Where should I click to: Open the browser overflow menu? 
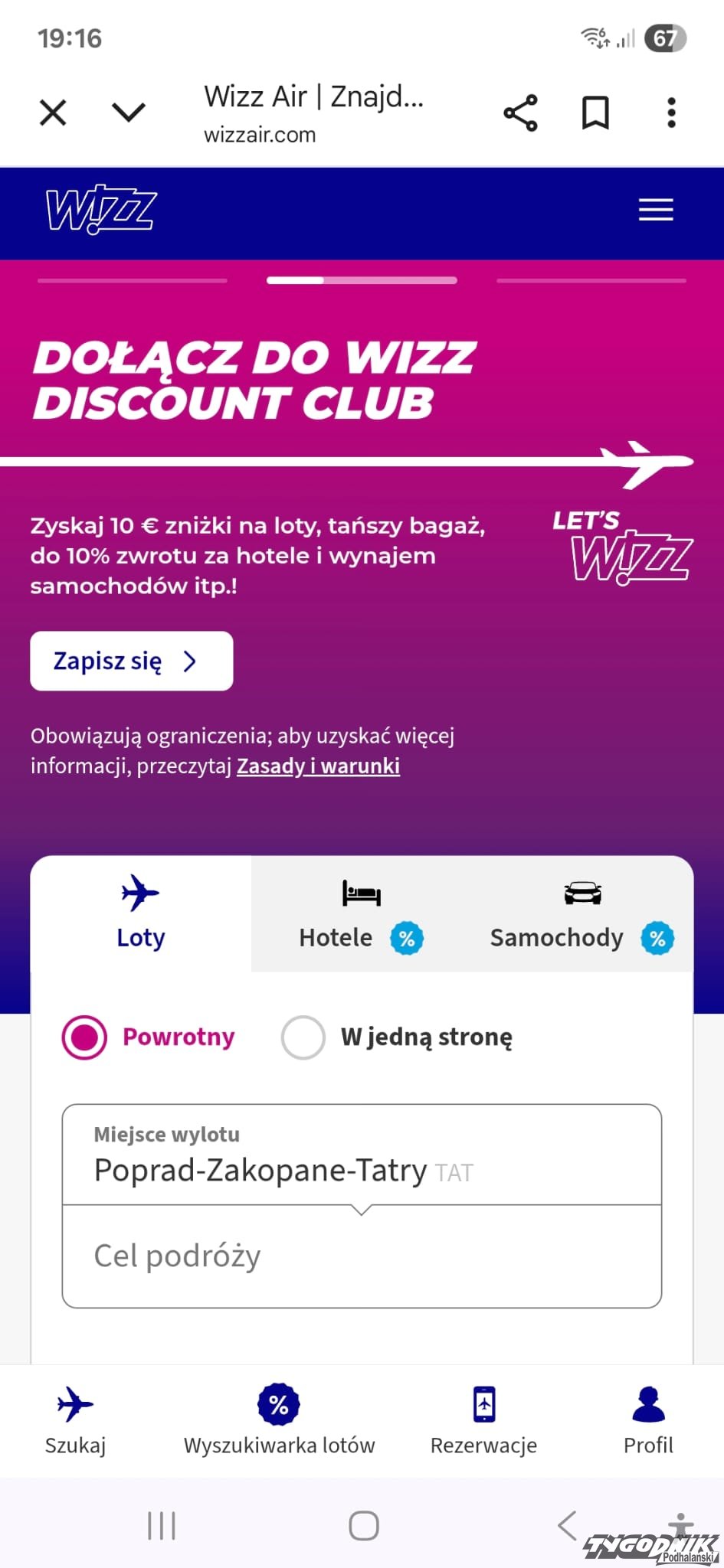tap(671, 113)
